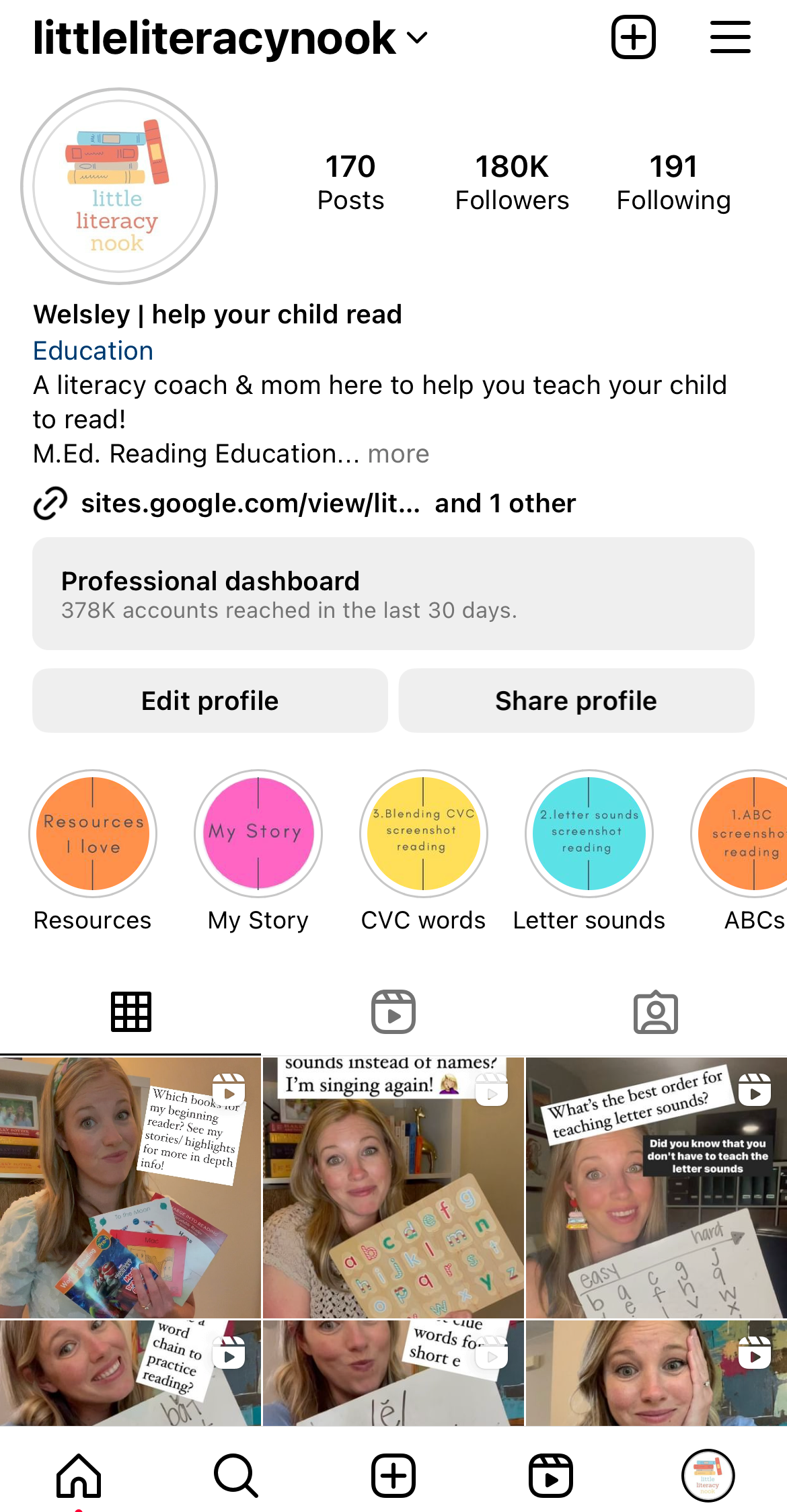Expand bio with more
This screenshot has height=1512, width=787.
[x=398, y=454]
